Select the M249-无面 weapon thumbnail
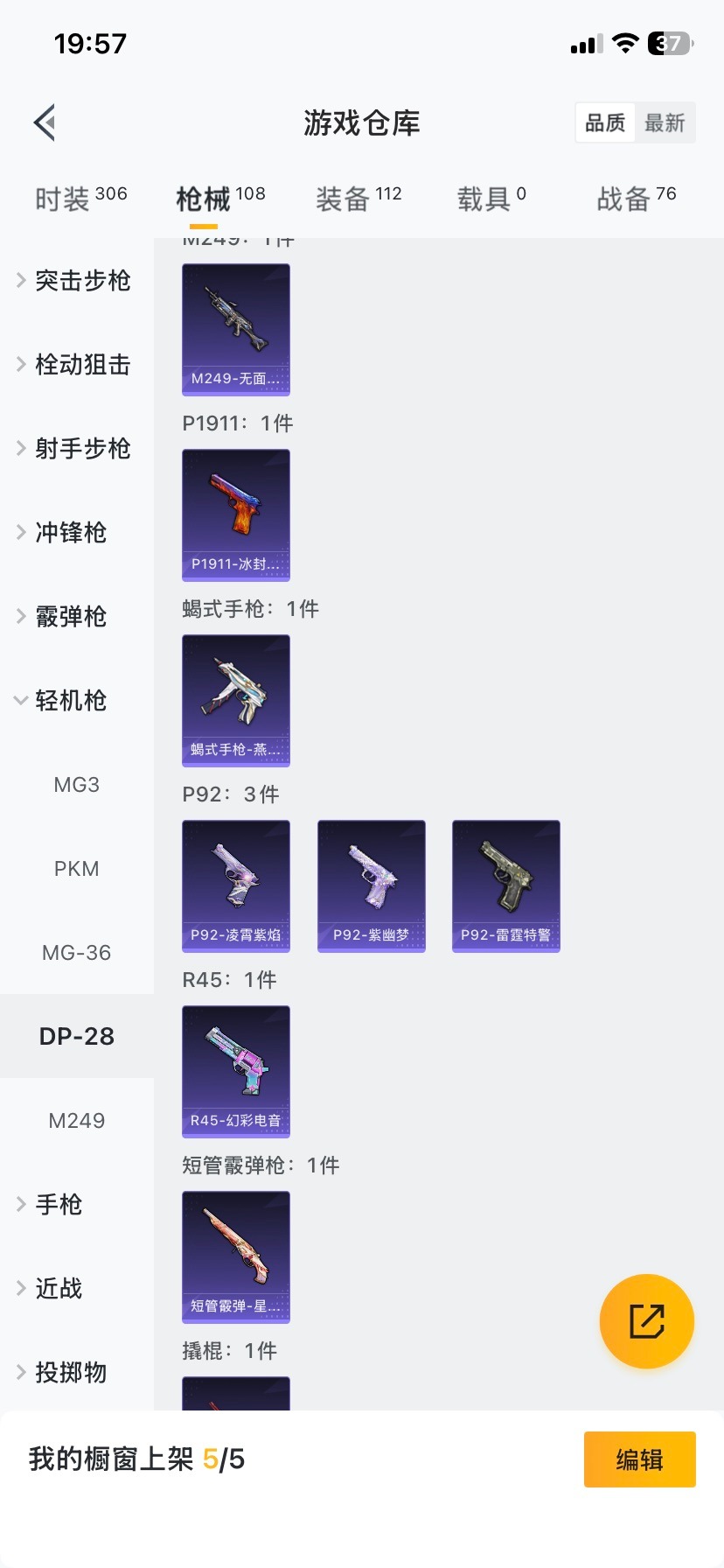Screen dimensions: 724x1568 [x=235, y=330]
